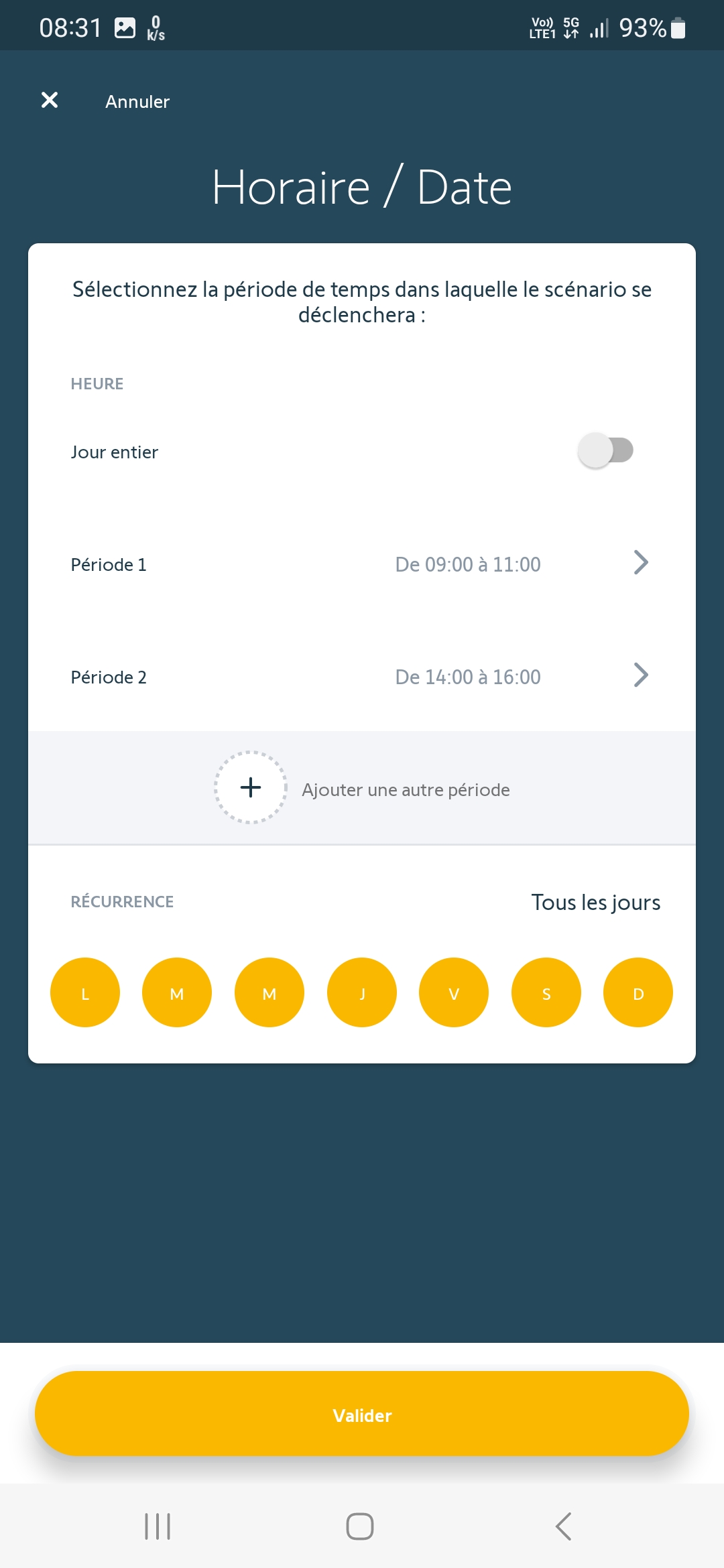The image size is (724, 1568).
Task: Enable the Jour entier switch
Action: point(605,450)
